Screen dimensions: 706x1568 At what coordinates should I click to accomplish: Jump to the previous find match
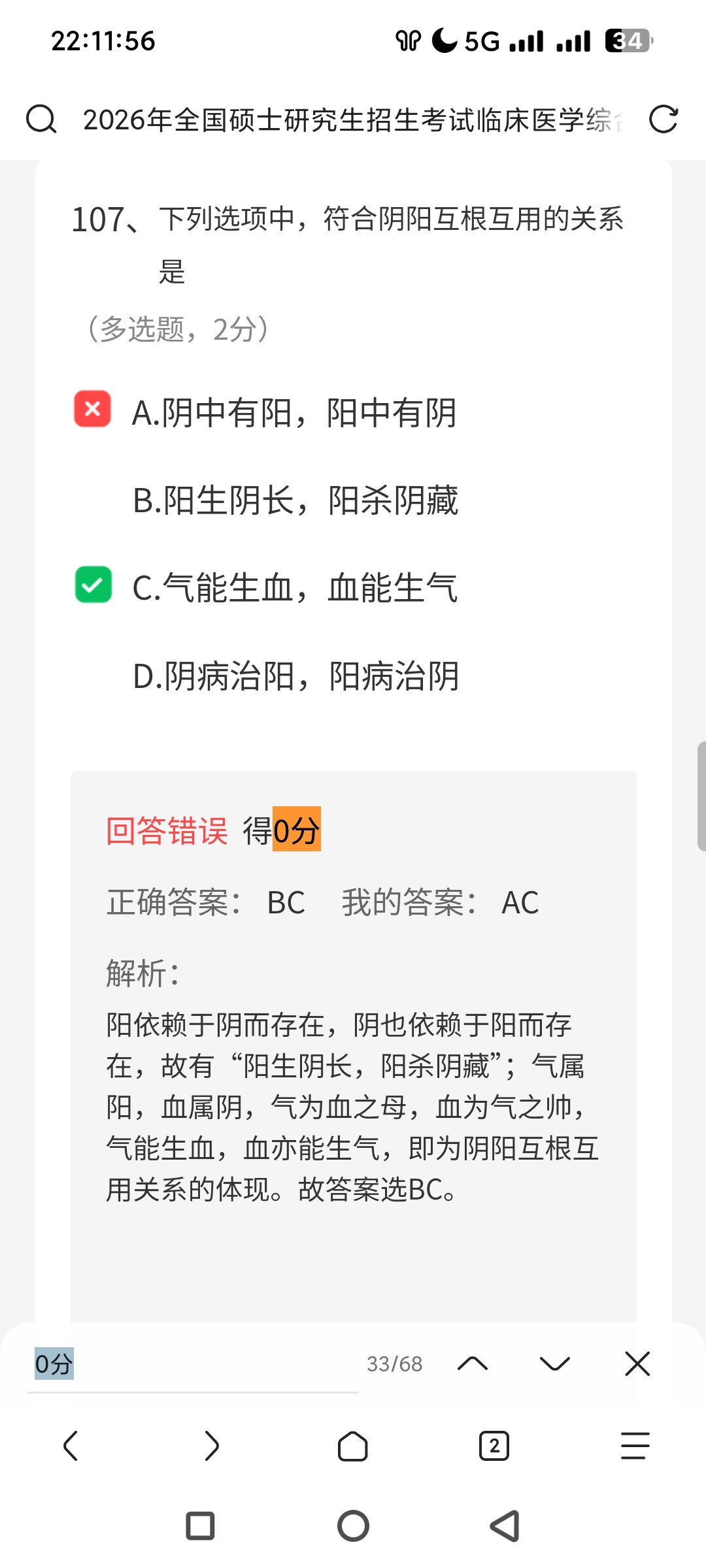pyautogui.click(x=473, y=1364)
